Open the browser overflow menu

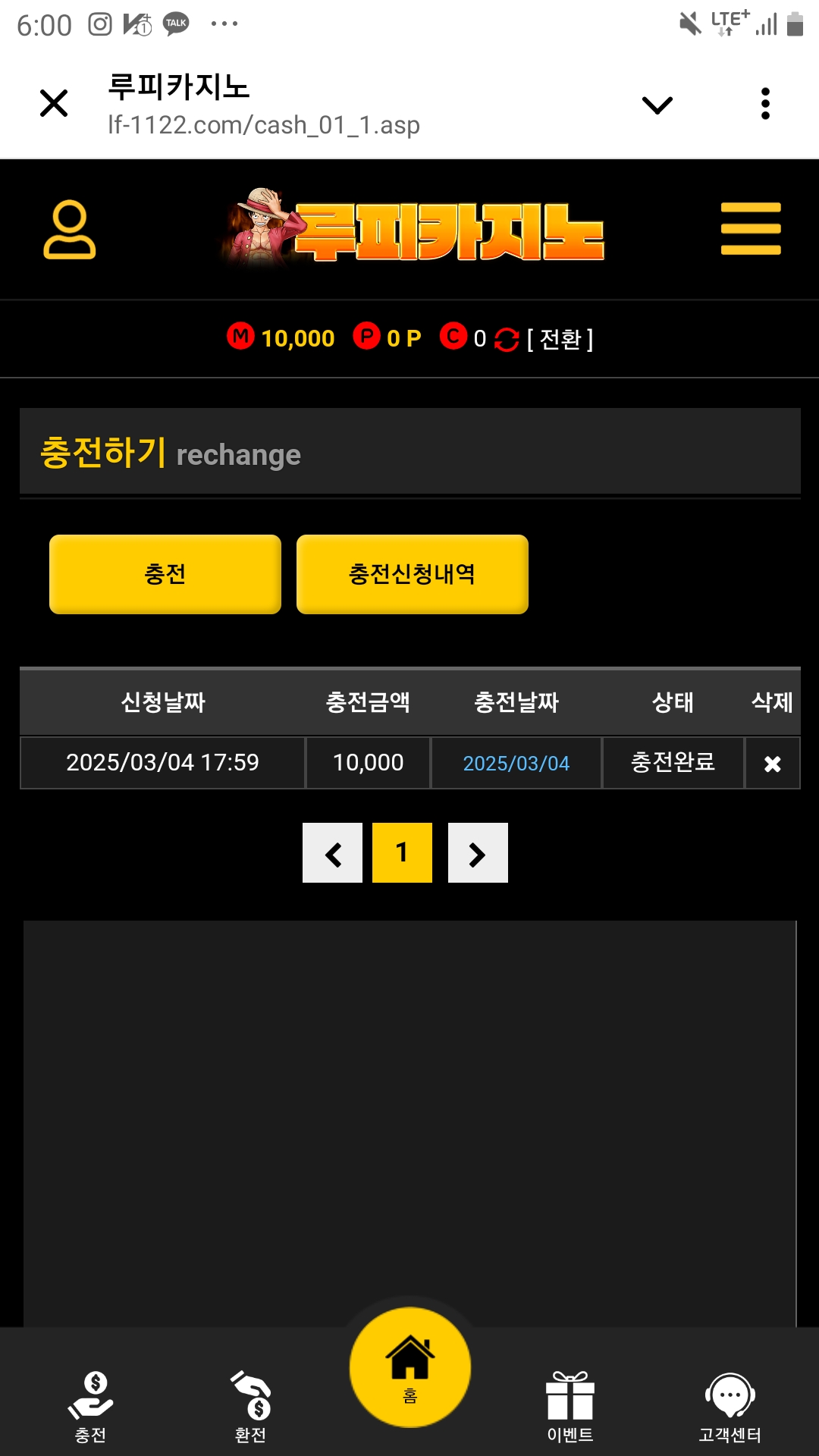(765, 104)
